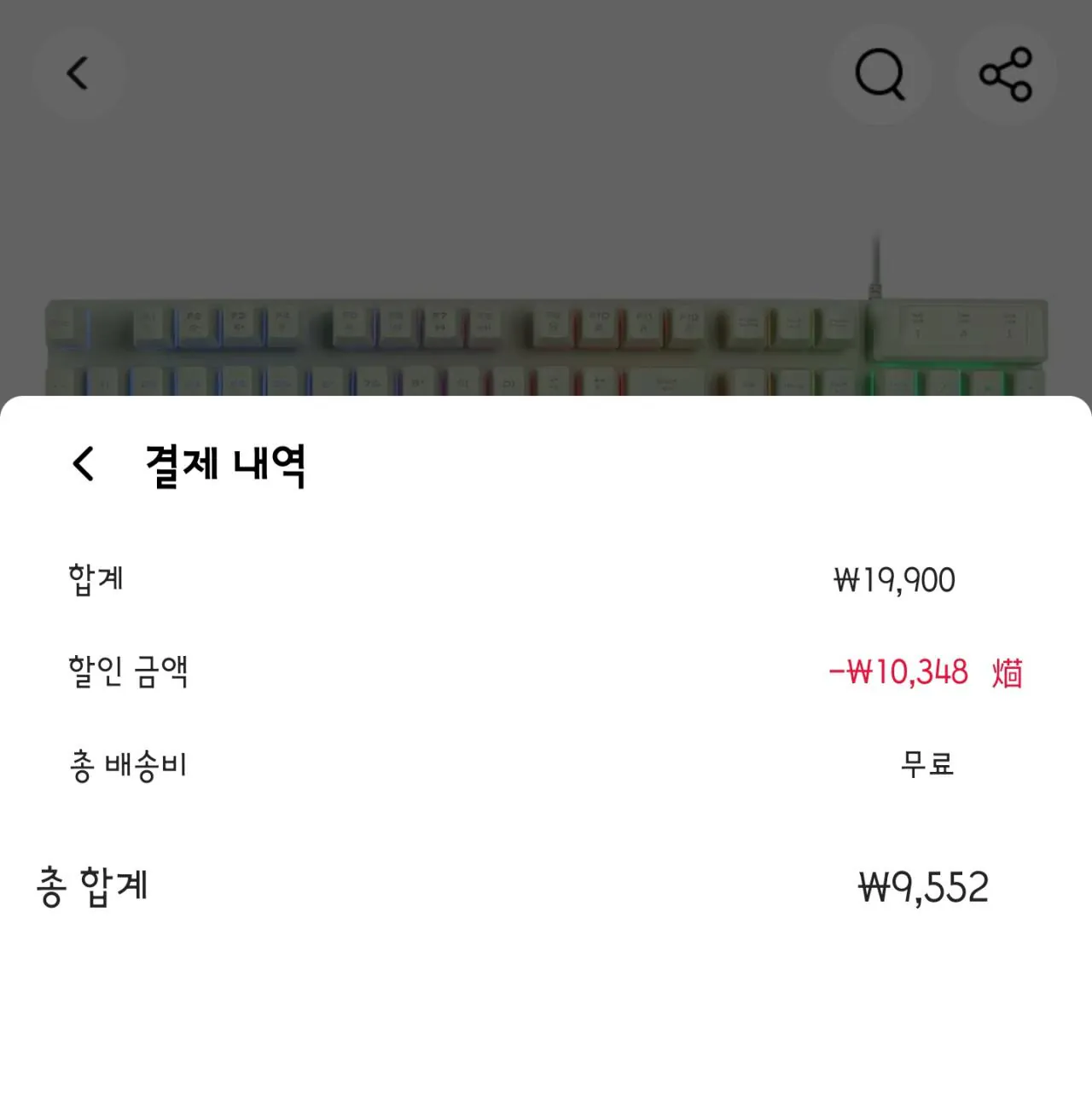Select the 합계 subtotal label
Screen dimensions: 1092x1120
tap(94, 578)
